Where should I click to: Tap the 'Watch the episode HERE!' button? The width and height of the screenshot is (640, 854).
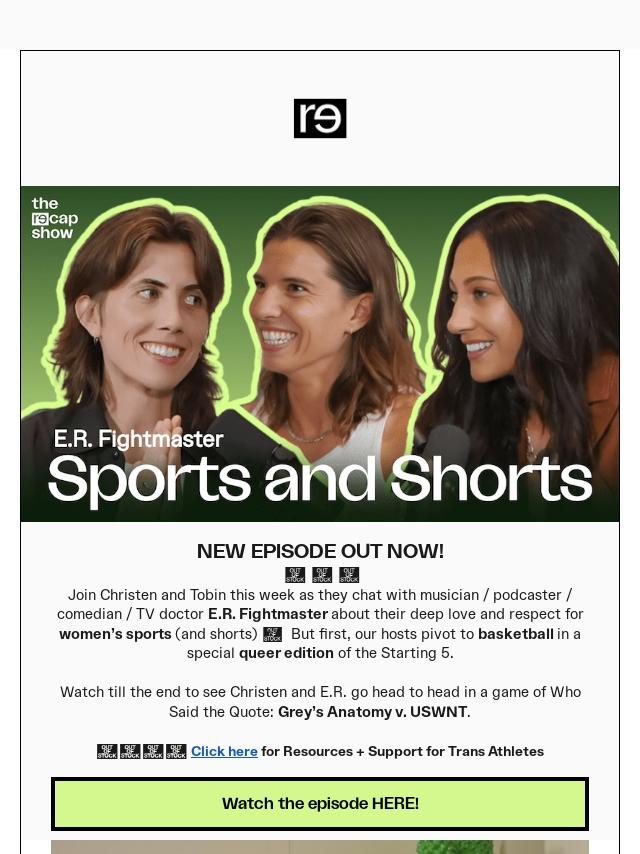click(x=320, y=803)
